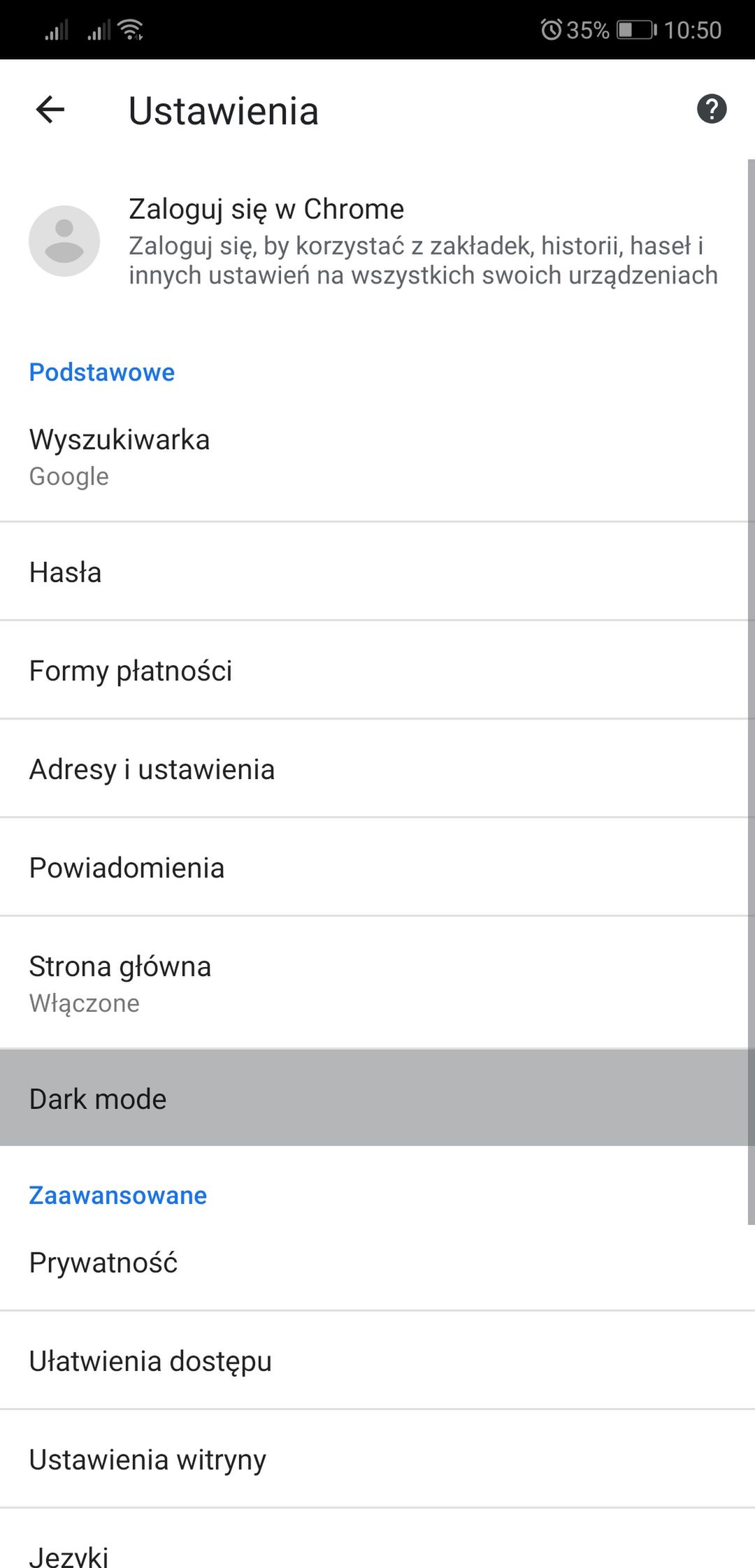Open Adresy i ustawienia

(x=374, y=769)
